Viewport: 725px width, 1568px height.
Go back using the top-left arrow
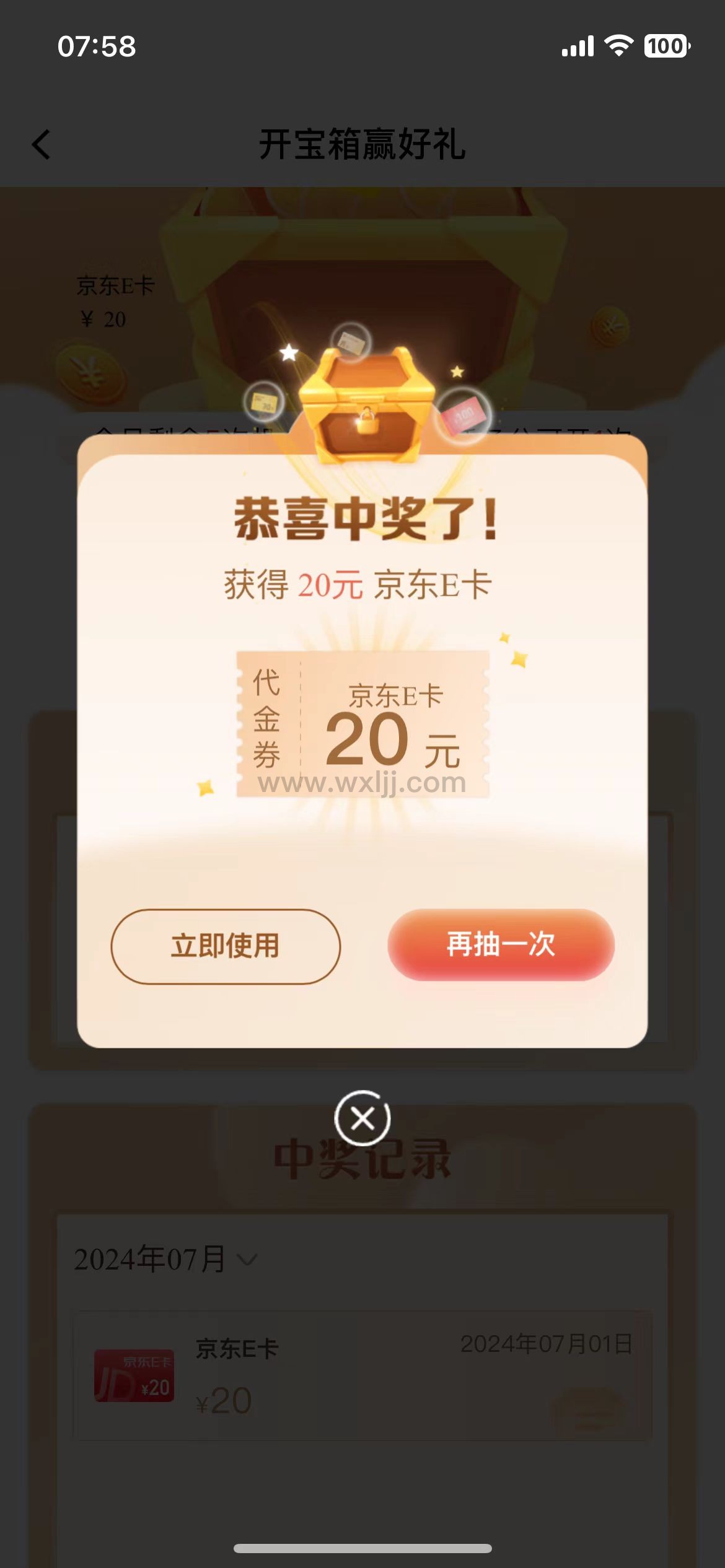coord(42,145)
